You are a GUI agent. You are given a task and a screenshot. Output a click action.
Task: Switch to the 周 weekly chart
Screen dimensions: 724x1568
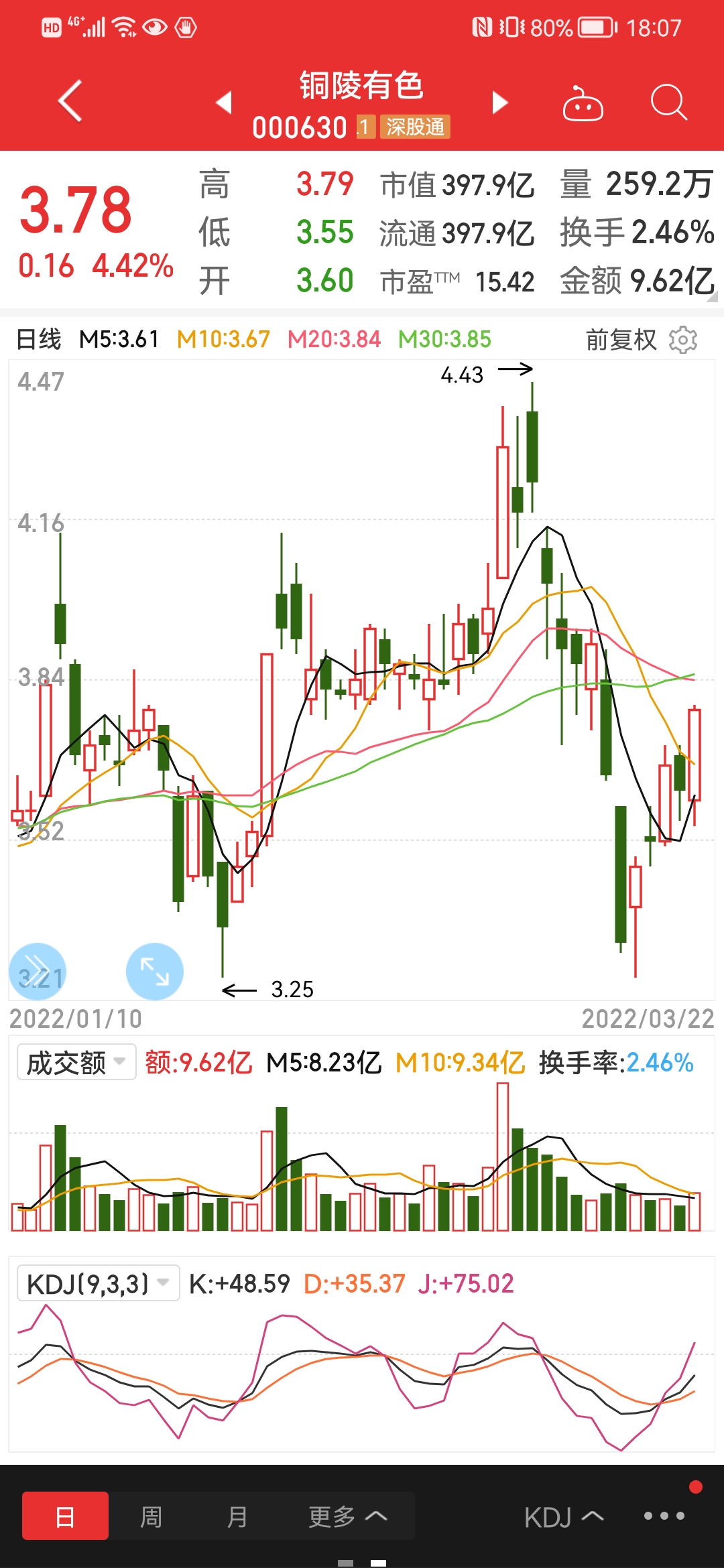coord(151,1516)
